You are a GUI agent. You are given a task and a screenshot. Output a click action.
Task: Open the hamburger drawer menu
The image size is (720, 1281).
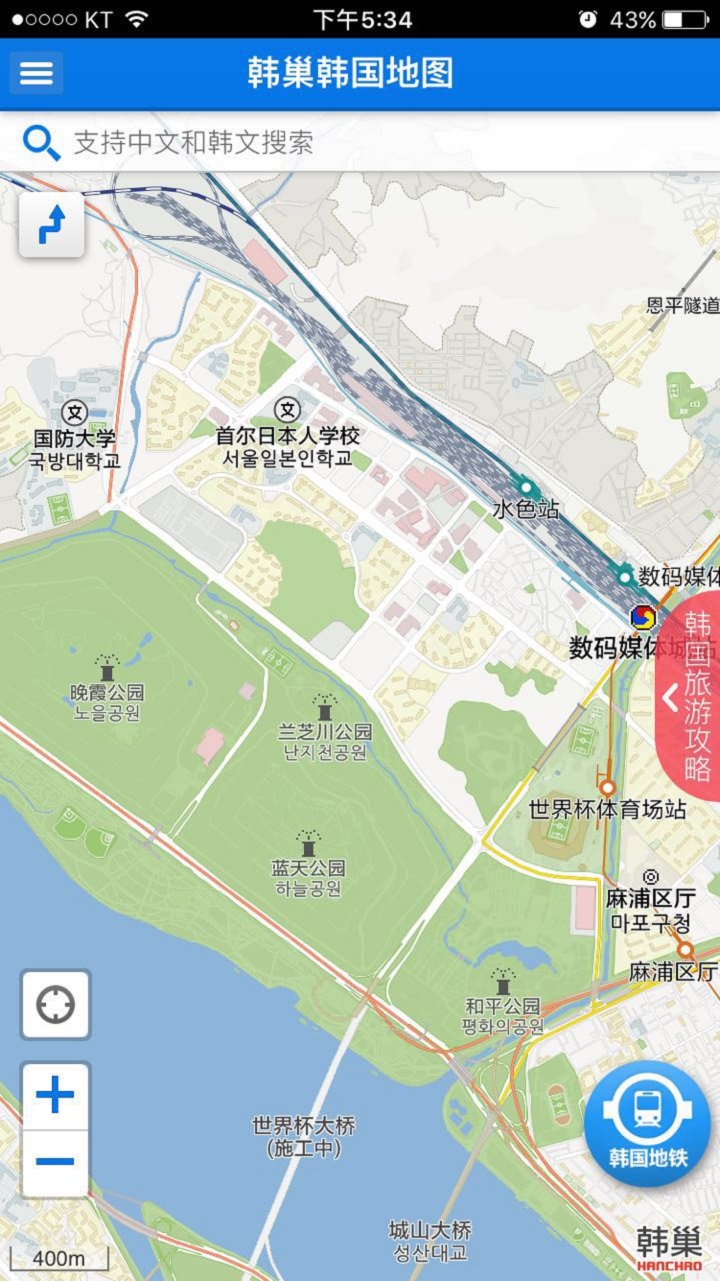pos(36,73)
